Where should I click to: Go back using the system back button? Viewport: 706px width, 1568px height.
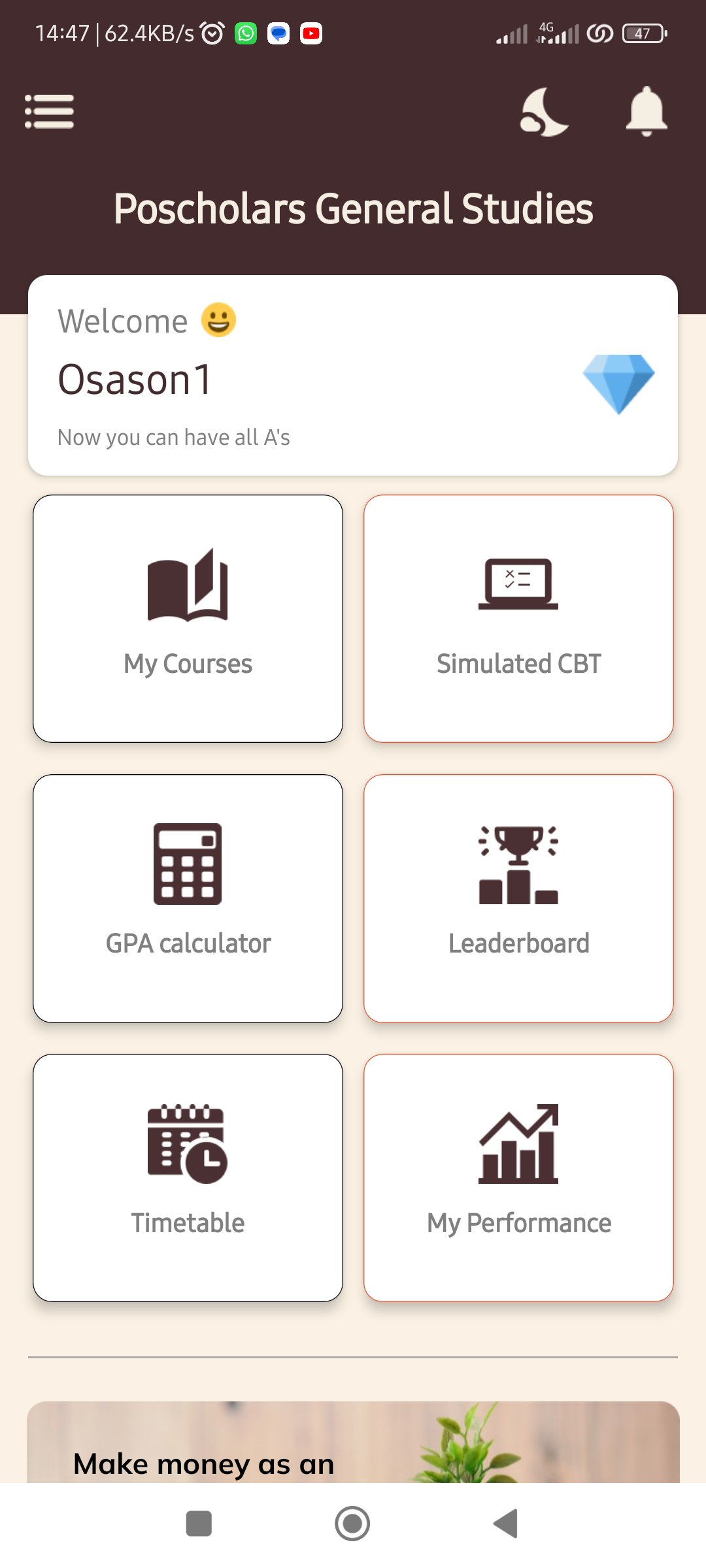506,1524
